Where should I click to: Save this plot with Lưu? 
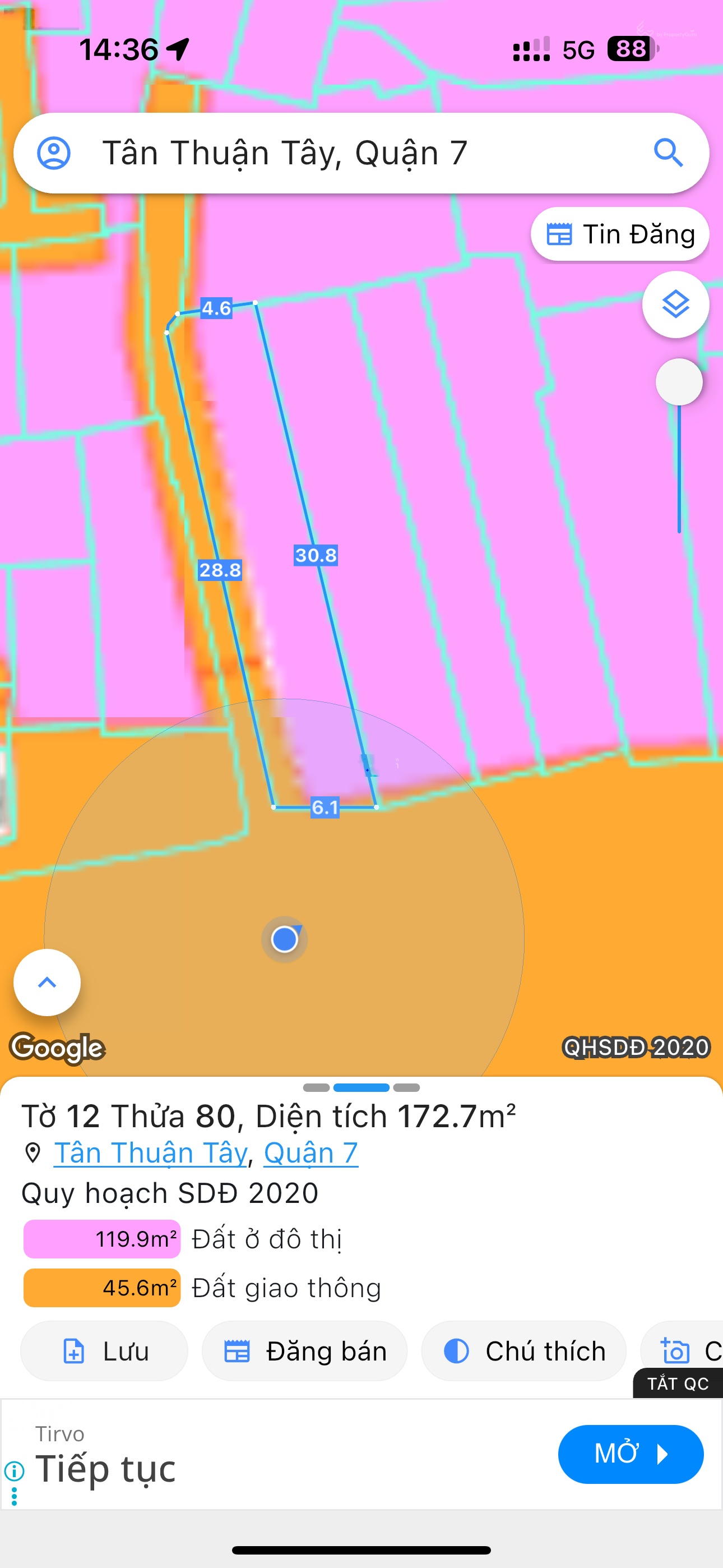pyautogui.click(x=105, y=1352)
